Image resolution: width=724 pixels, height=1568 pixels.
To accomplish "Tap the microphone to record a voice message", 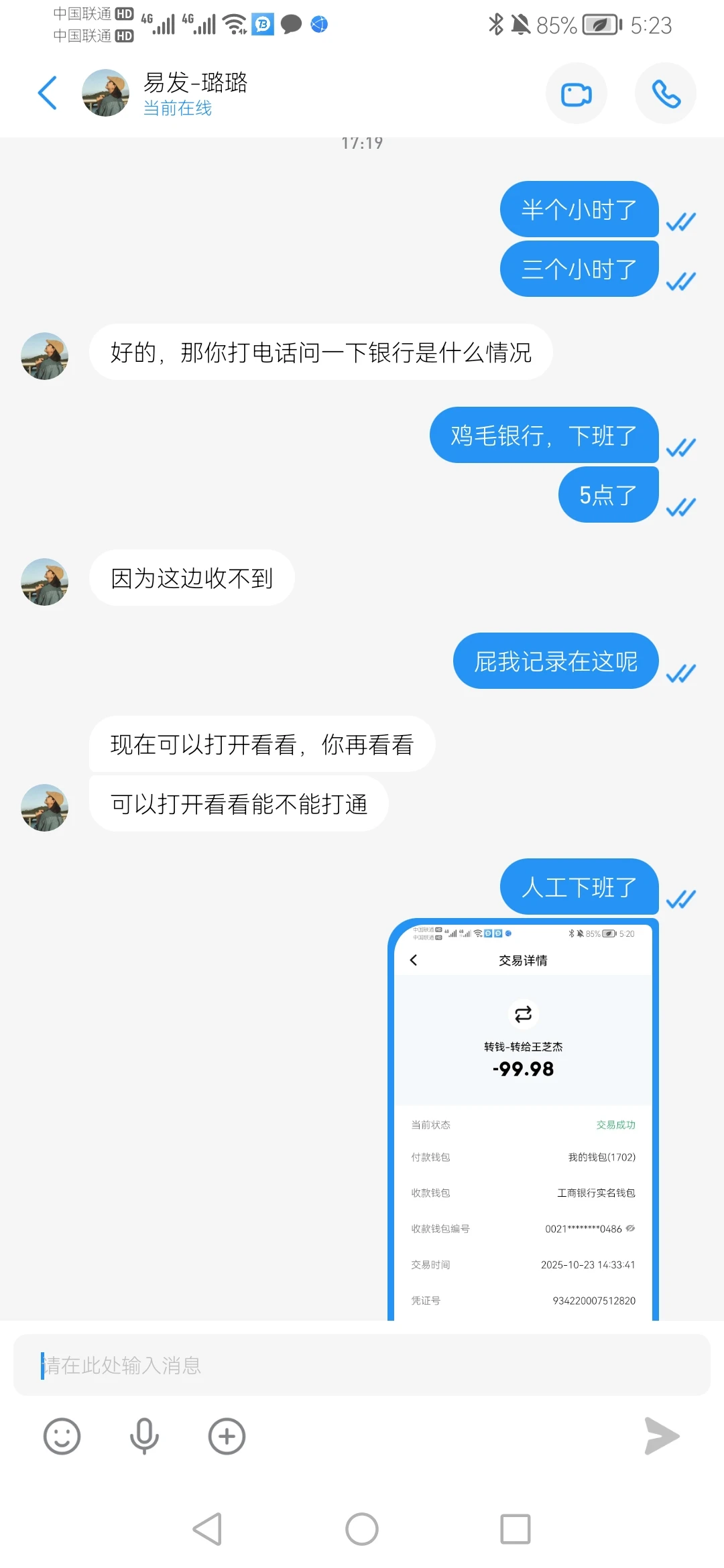I will [x=143, y=1437].
